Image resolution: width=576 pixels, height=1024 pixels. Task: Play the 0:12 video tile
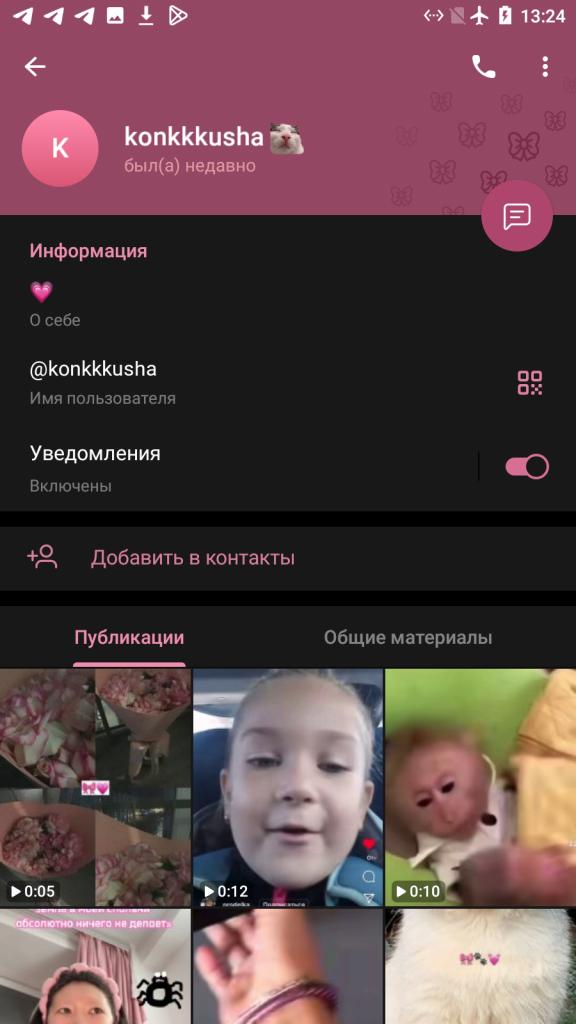[x=288, y=787]
